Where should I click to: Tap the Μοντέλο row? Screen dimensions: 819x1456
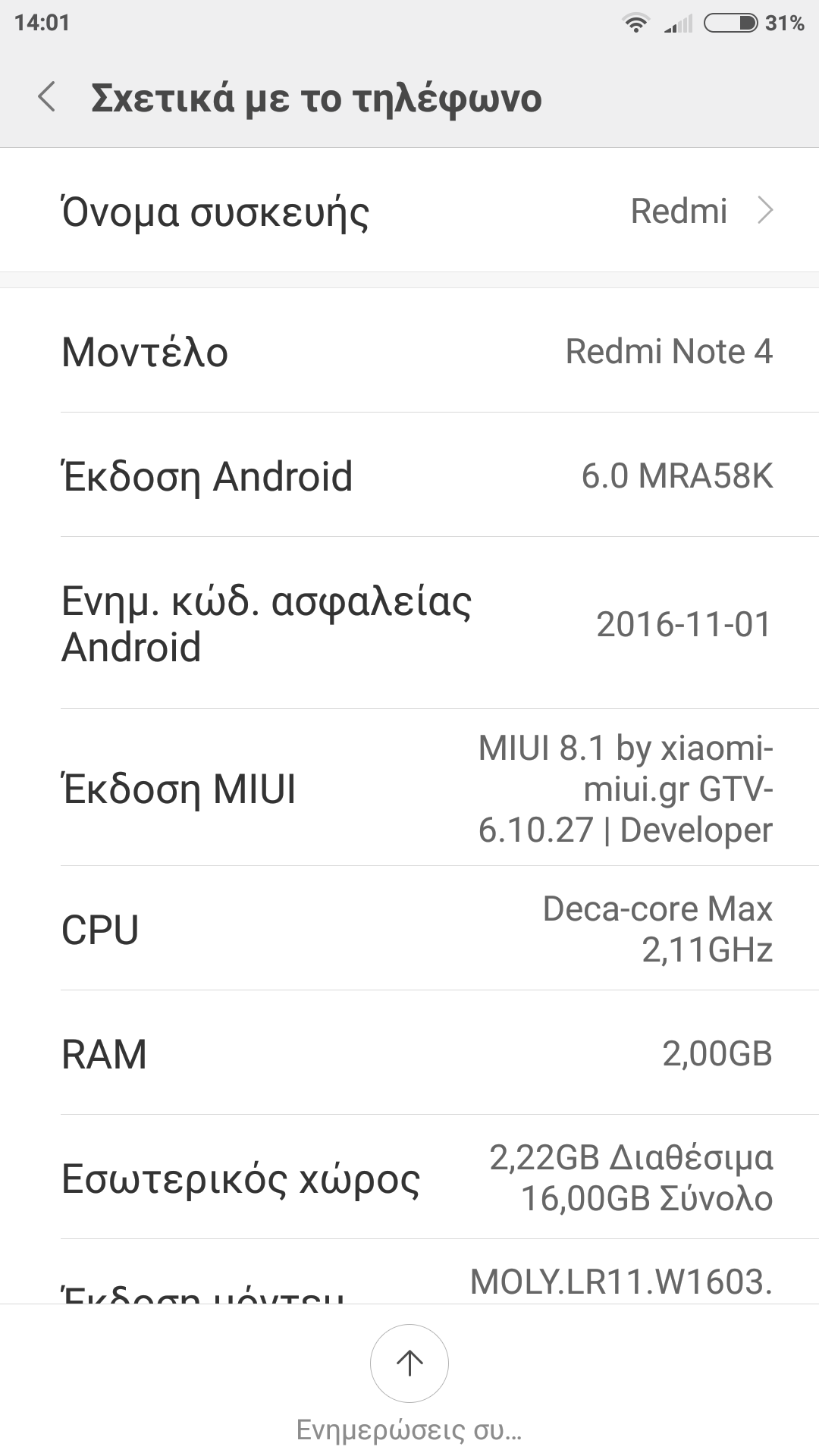(409, 352)
